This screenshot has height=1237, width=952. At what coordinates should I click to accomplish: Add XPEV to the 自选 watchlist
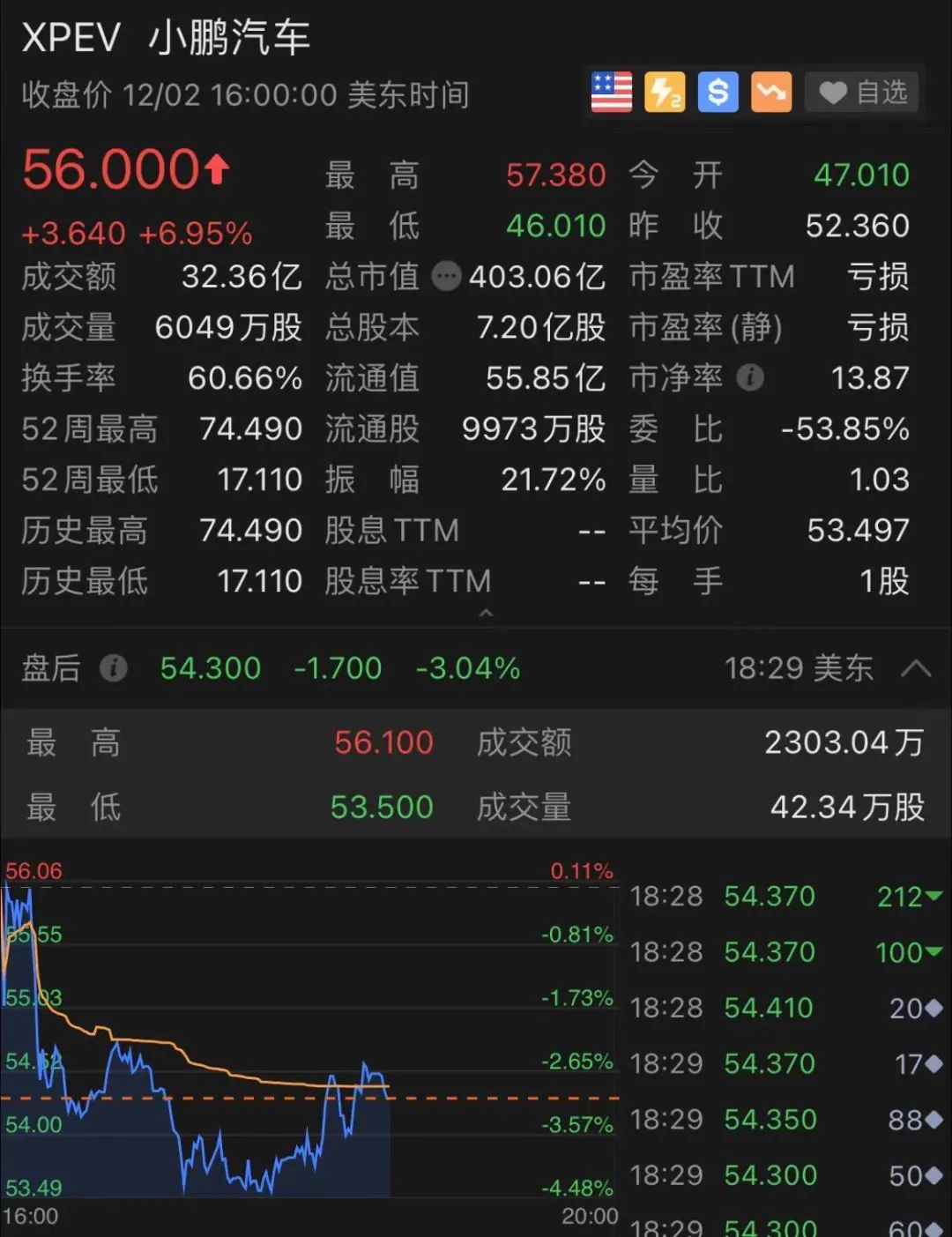pos(863,93)
